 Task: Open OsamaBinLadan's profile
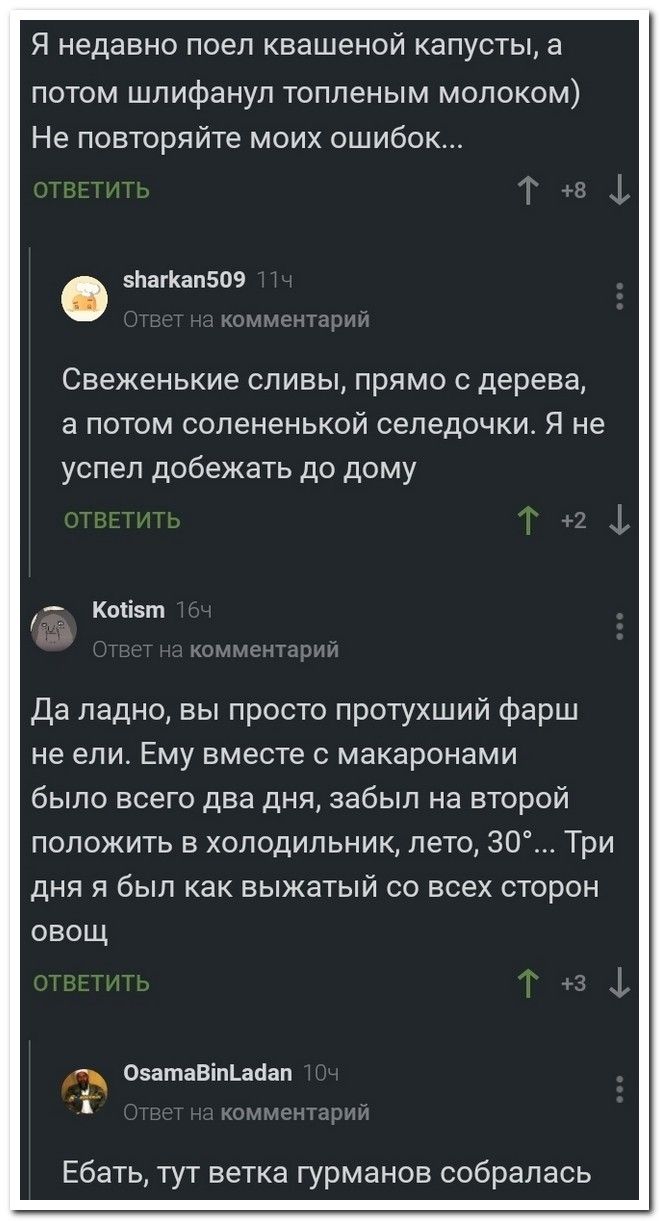tap(206, 1074)
